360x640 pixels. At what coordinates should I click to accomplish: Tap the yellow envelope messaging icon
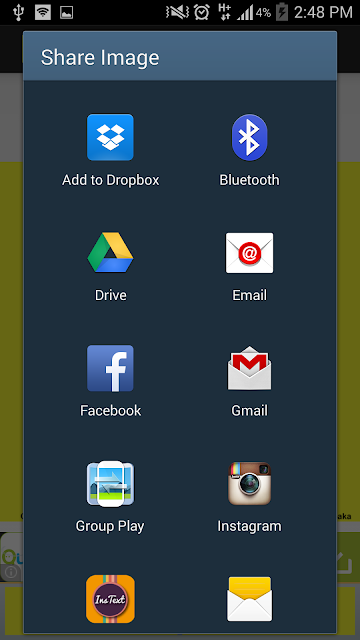point(249,599)
